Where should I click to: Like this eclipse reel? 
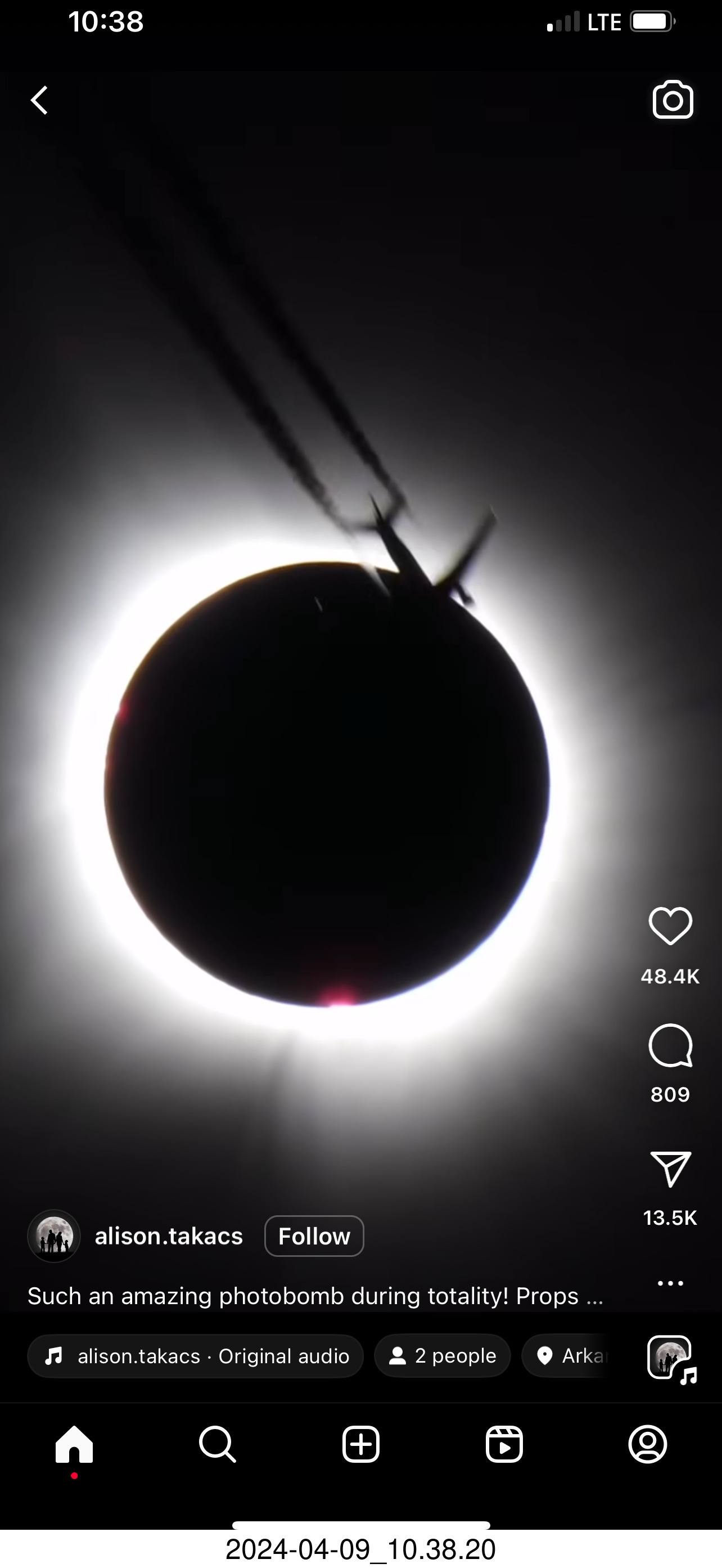670,925
